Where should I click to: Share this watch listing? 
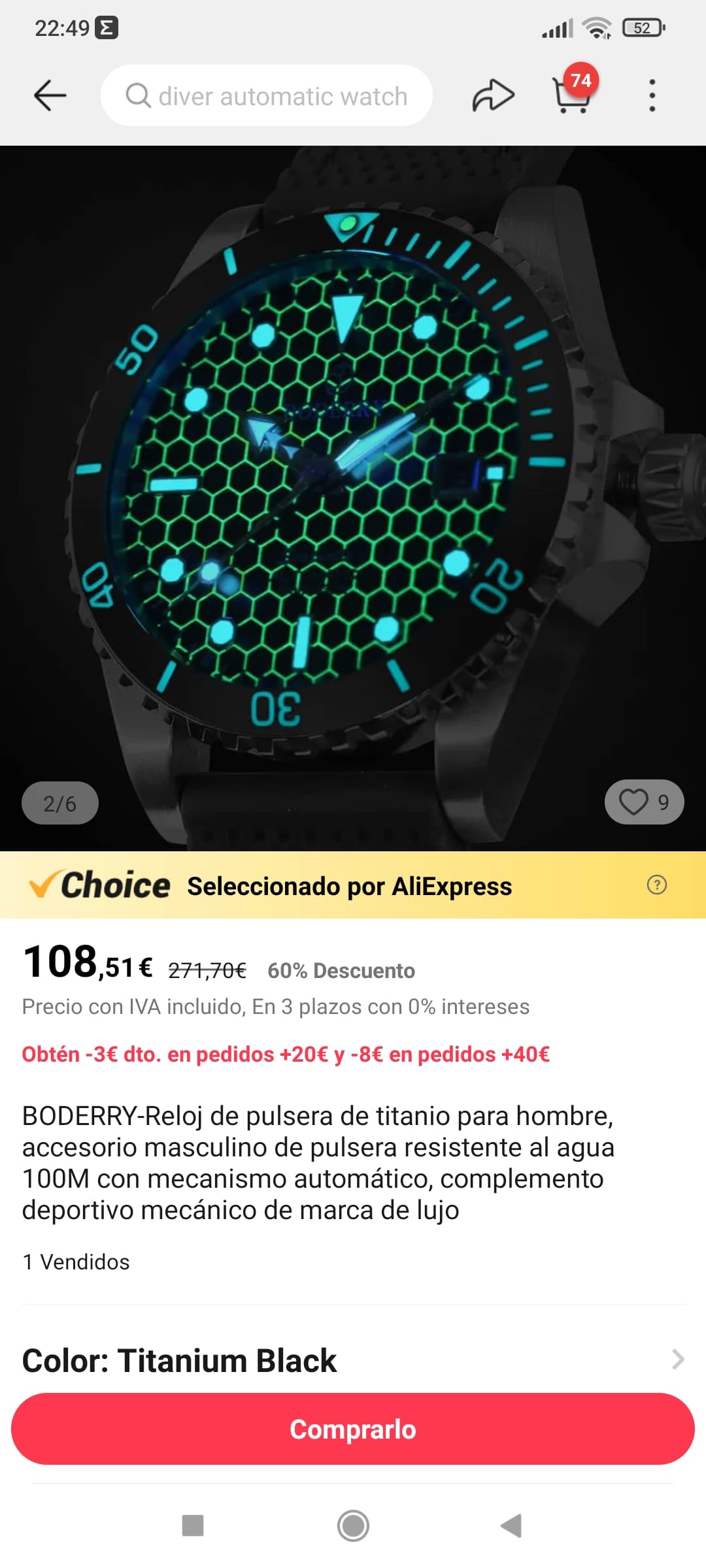click(x=493, y=96)
